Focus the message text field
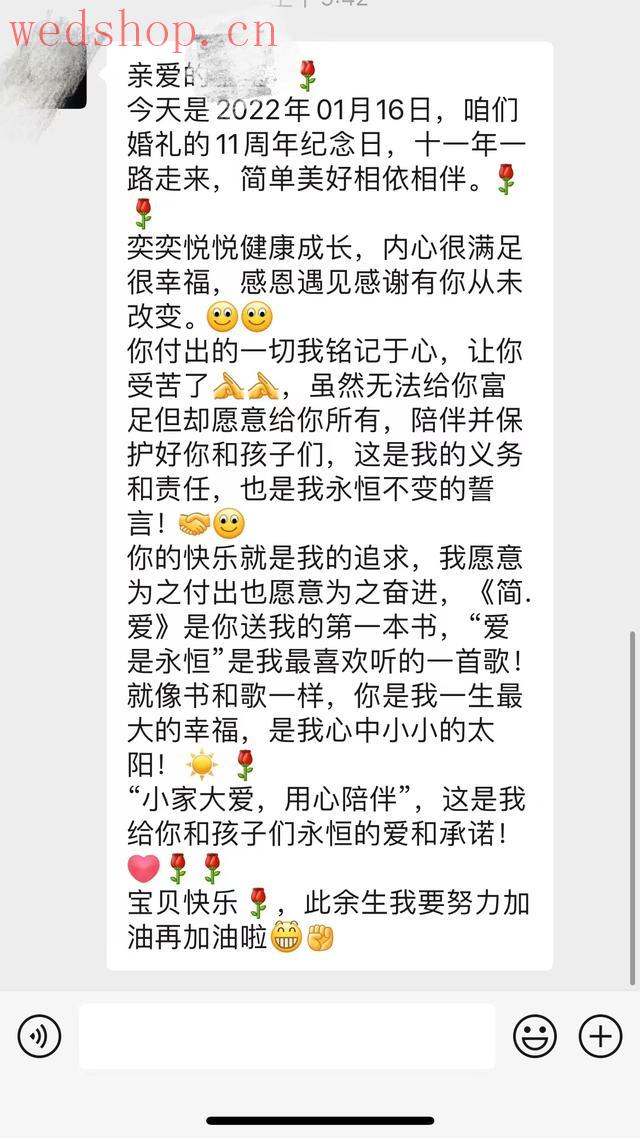 click(x=287, y=1037)
